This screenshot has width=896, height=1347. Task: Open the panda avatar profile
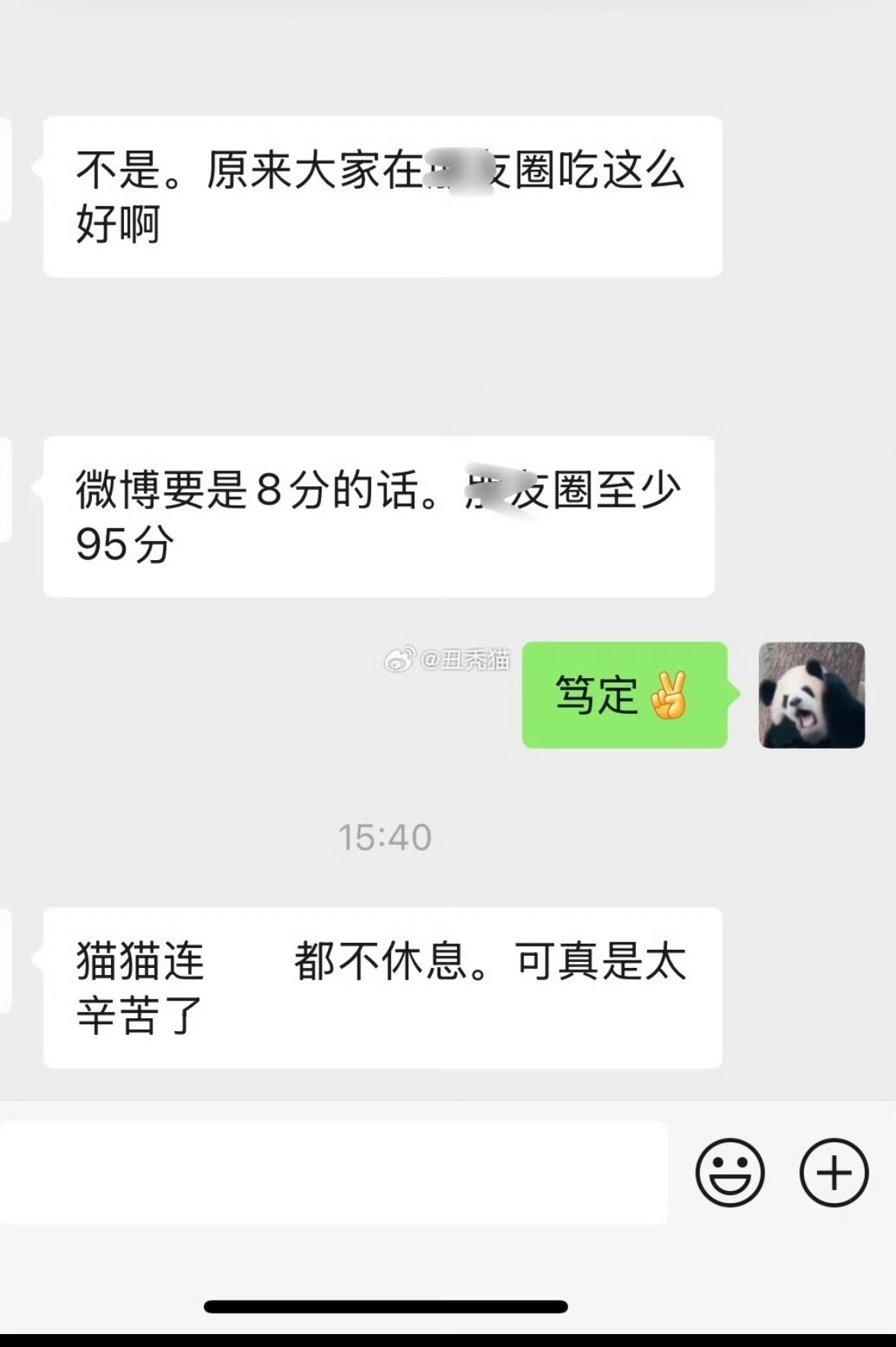[812, 695]
